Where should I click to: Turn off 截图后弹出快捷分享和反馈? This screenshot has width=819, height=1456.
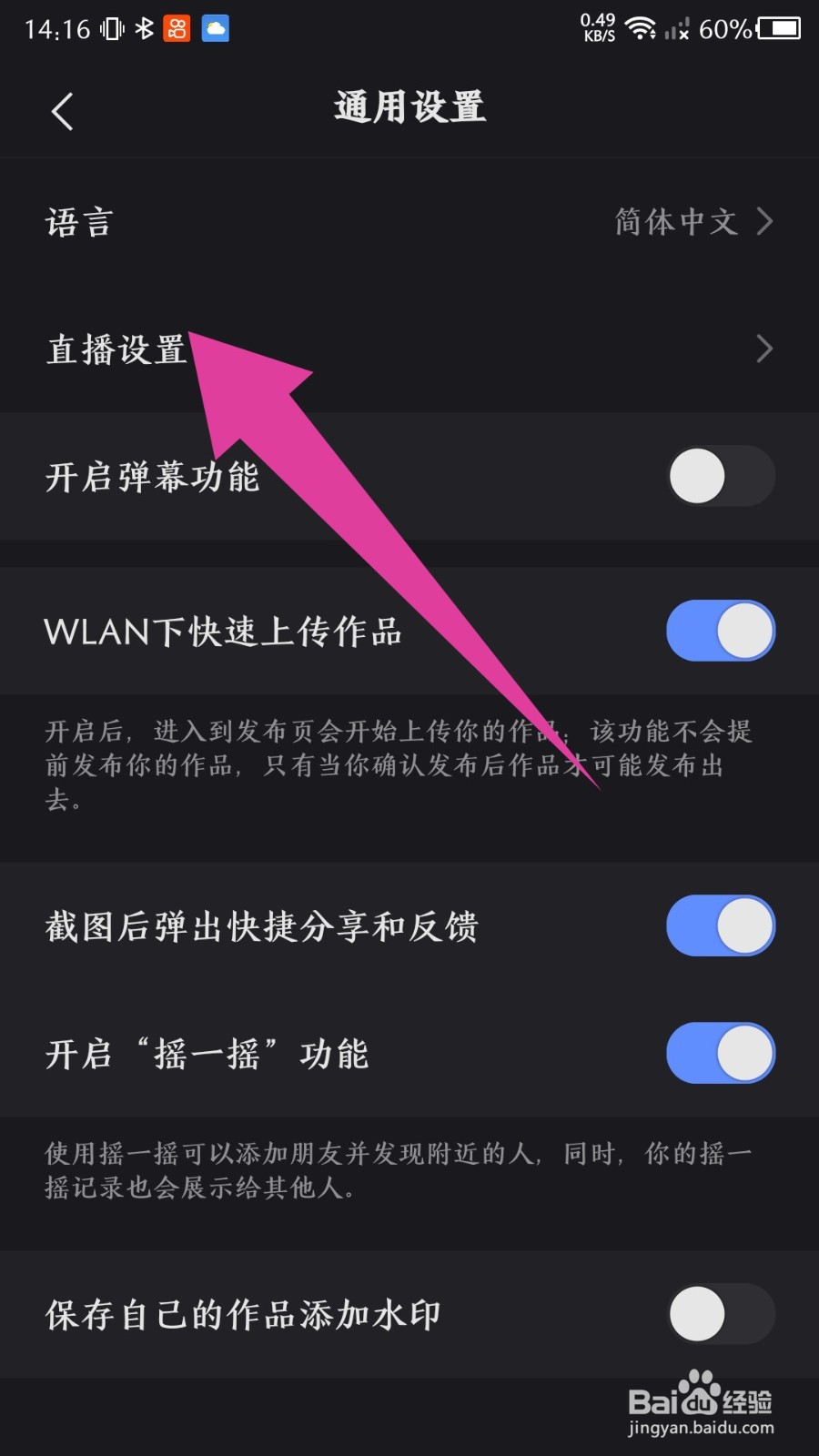[720, 925]
